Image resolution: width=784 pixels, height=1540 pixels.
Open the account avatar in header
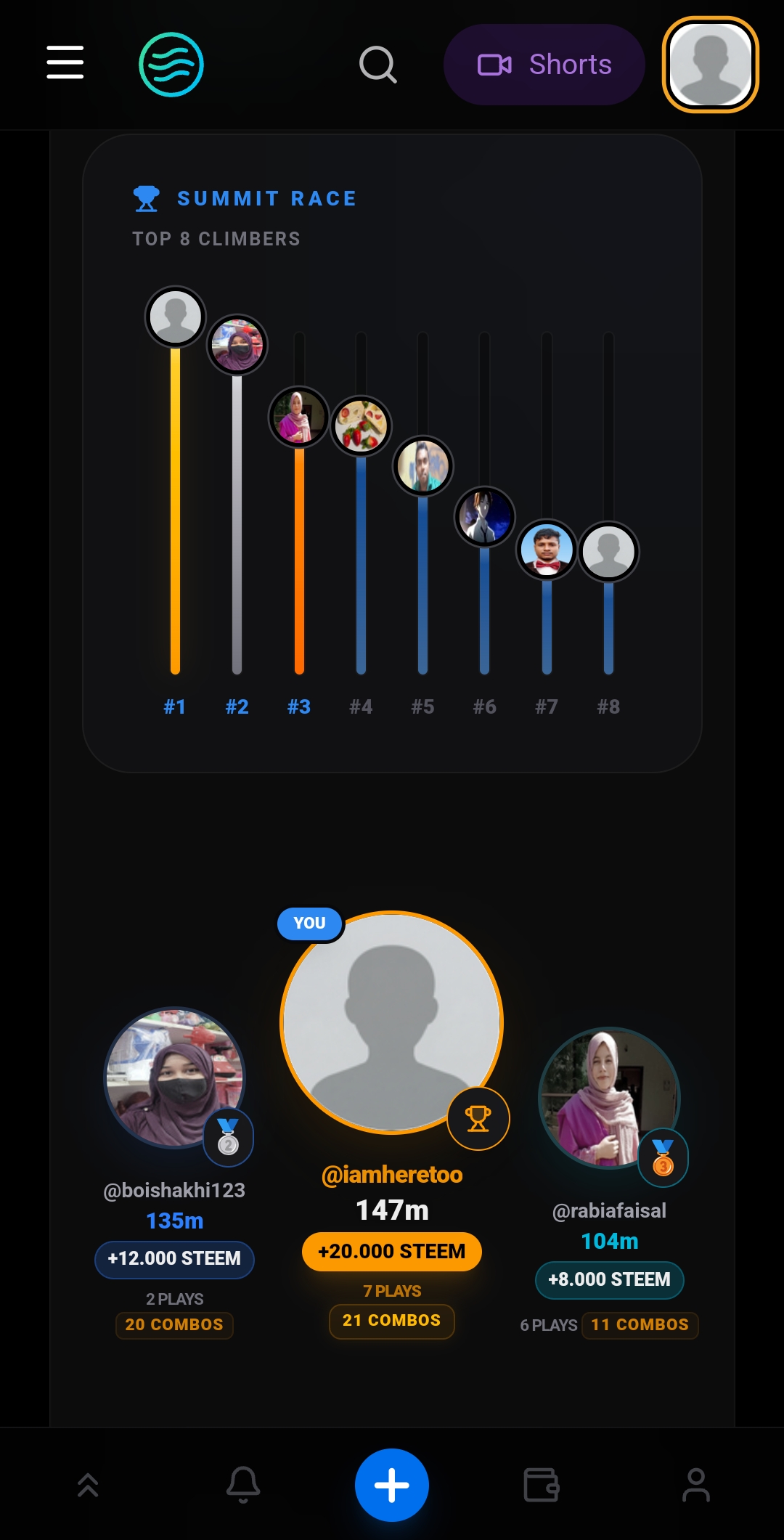click(710, 65)
